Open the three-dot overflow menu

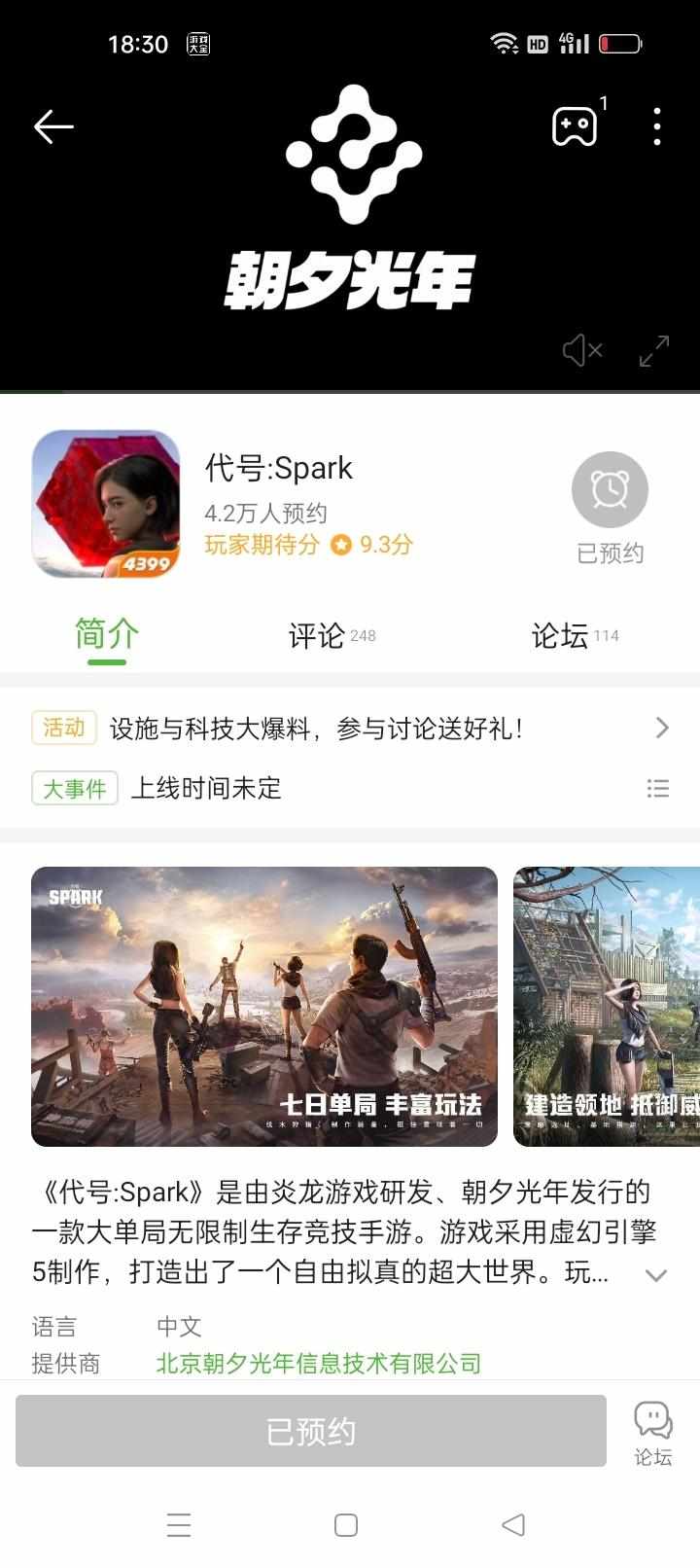coord(657,126)
